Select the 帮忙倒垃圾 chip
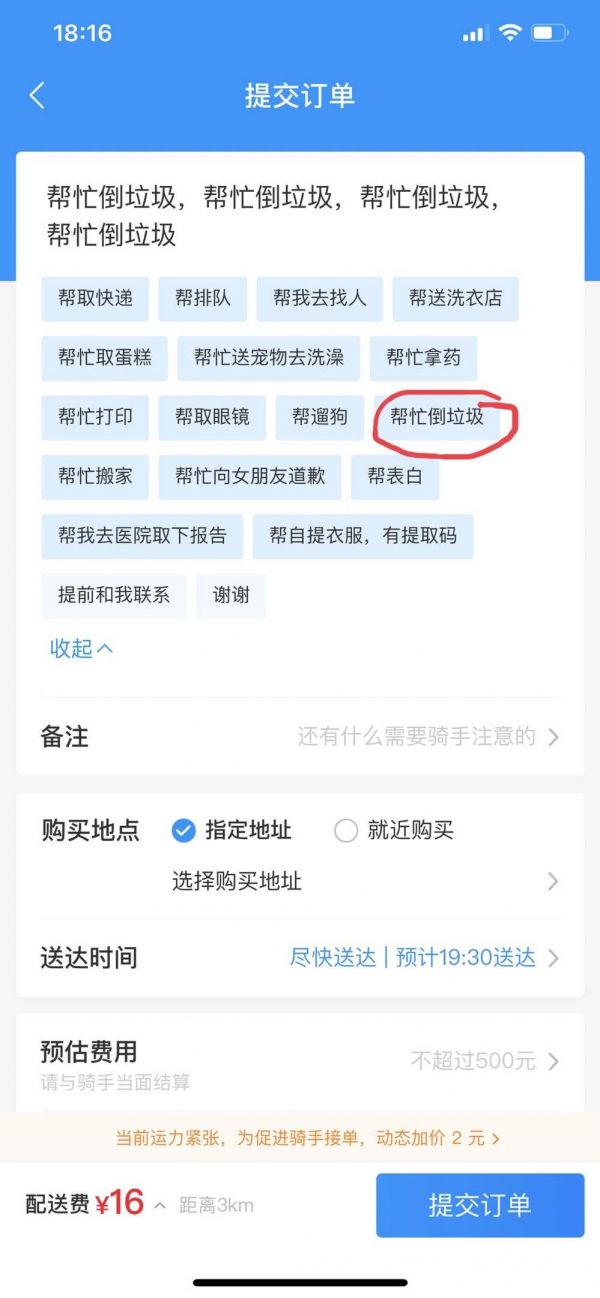The width and height of the screenshot is (600, 1298). coord(437,417)
